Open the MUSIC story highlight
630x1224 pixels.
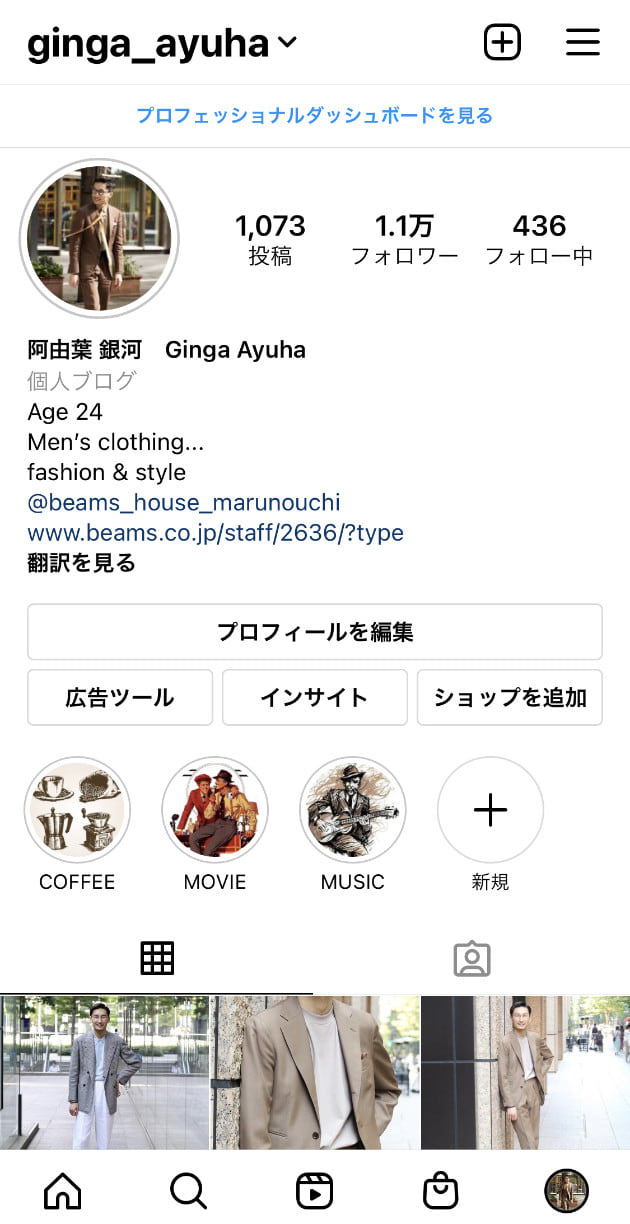(353, 810)
